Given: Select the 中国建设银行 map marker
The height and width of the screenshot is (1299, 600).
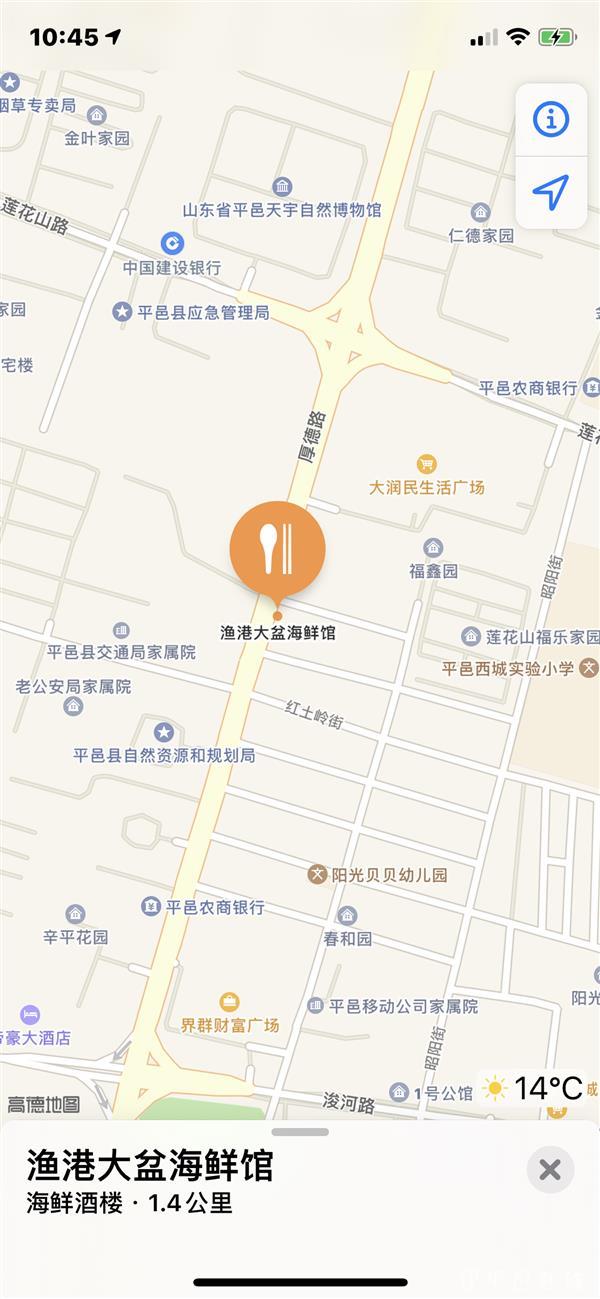Looking at the screenshot, I should [172, 243].
